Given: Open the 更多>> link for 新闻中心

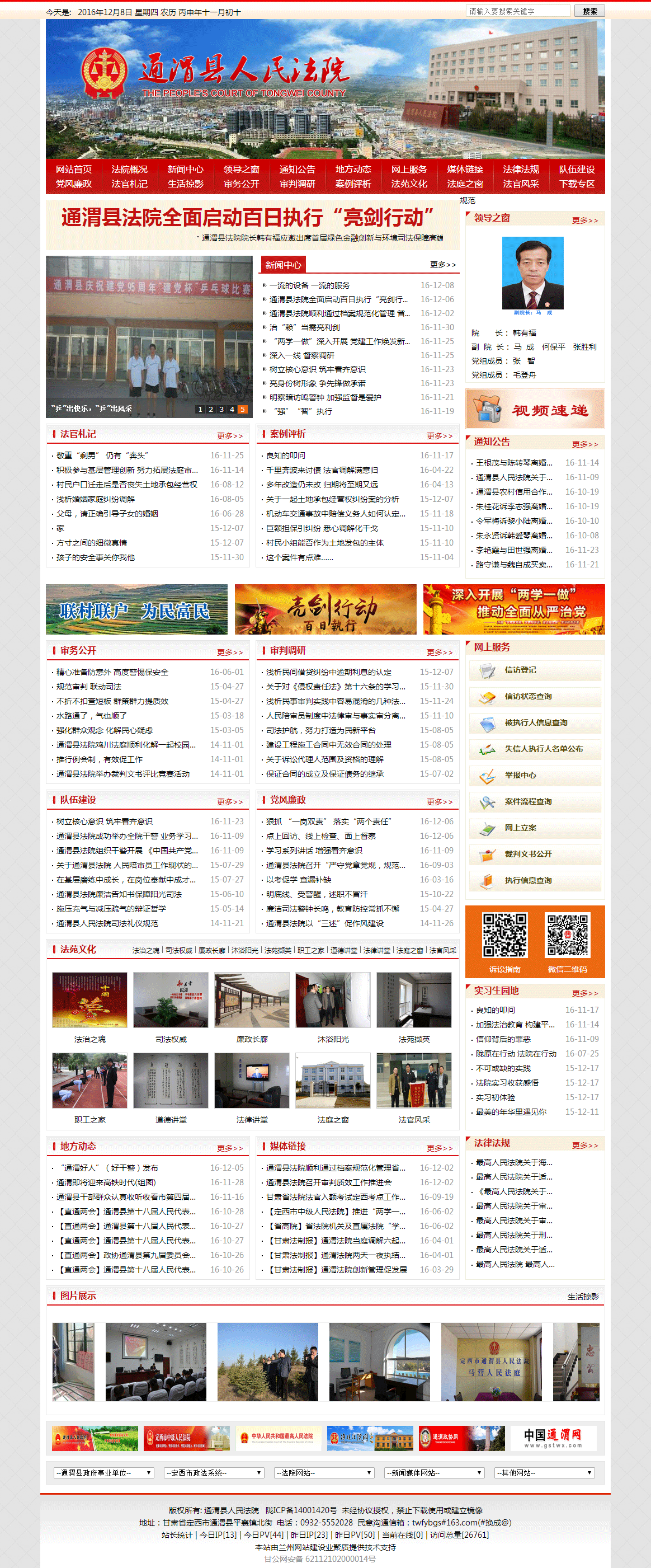Looking at the screenshot, I should point(442,265).
